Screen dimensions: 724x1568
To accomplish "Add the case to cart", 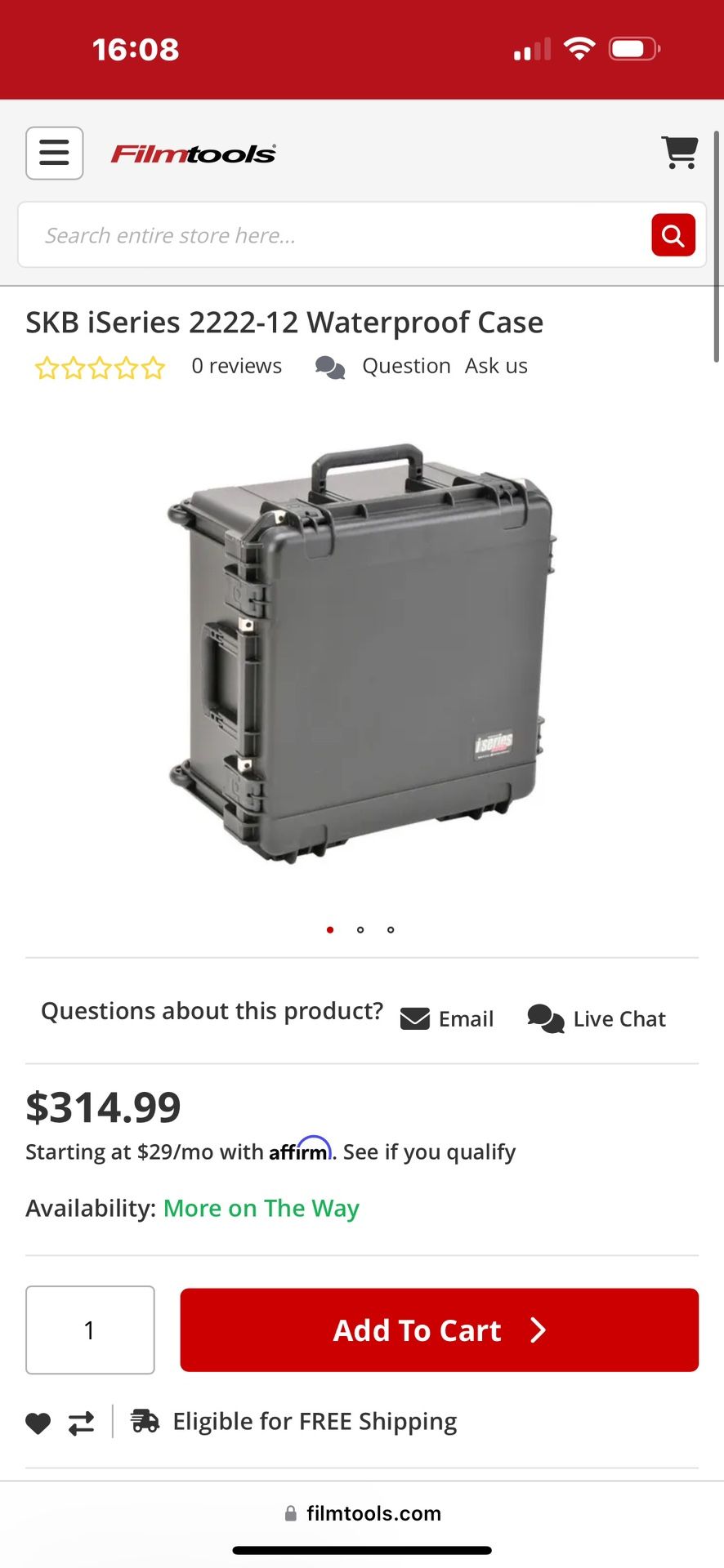I will point(440,1330).
